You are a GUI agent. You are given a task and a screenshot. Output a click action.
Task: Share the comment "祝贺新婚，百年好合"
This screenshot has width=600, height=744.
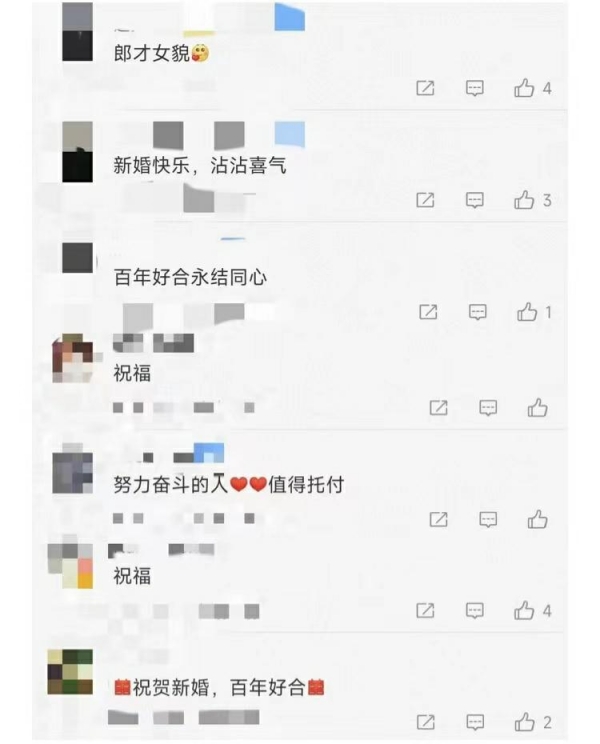425,721
